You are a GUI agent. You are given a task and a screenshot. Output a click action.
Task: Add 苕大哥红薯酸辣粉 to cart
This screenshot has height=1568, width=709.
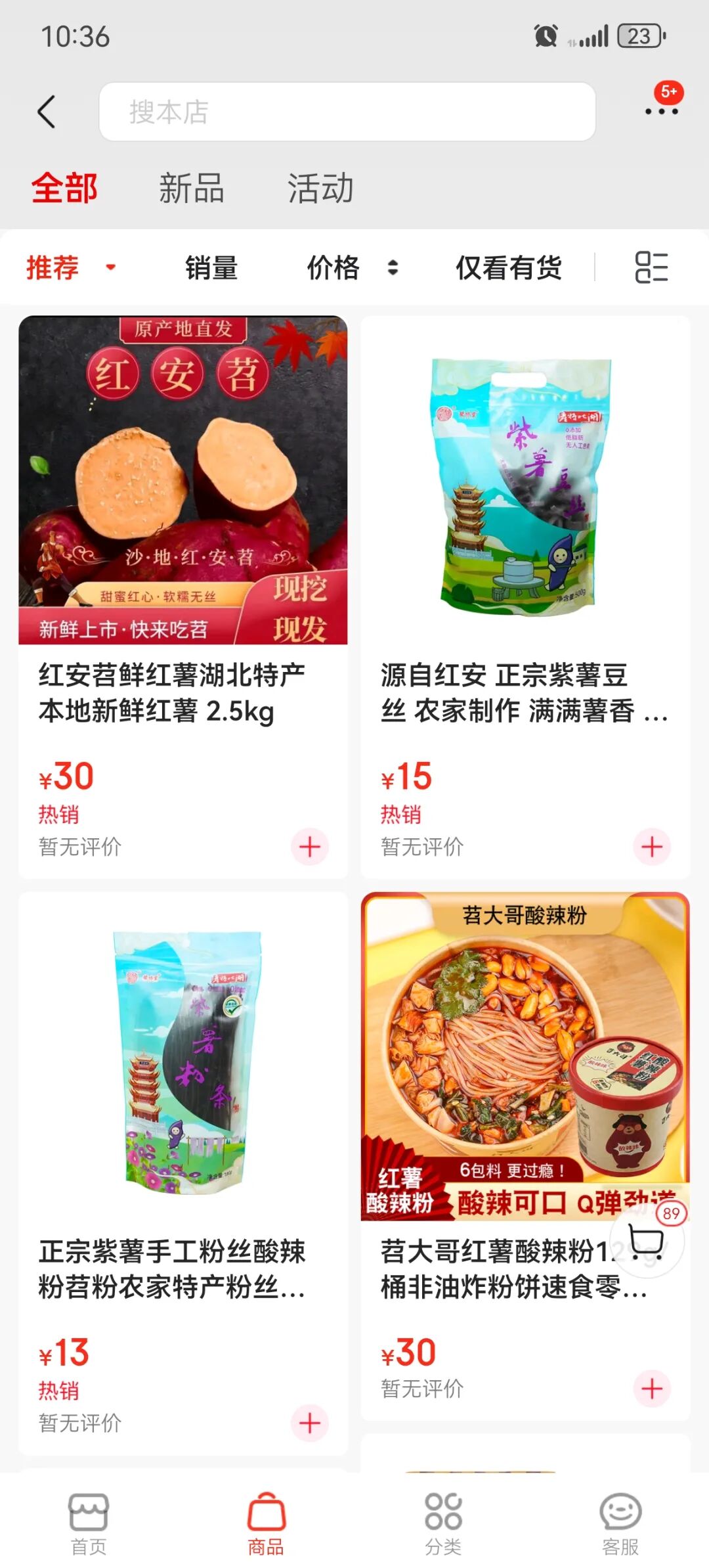click(x=652, y=1388)
